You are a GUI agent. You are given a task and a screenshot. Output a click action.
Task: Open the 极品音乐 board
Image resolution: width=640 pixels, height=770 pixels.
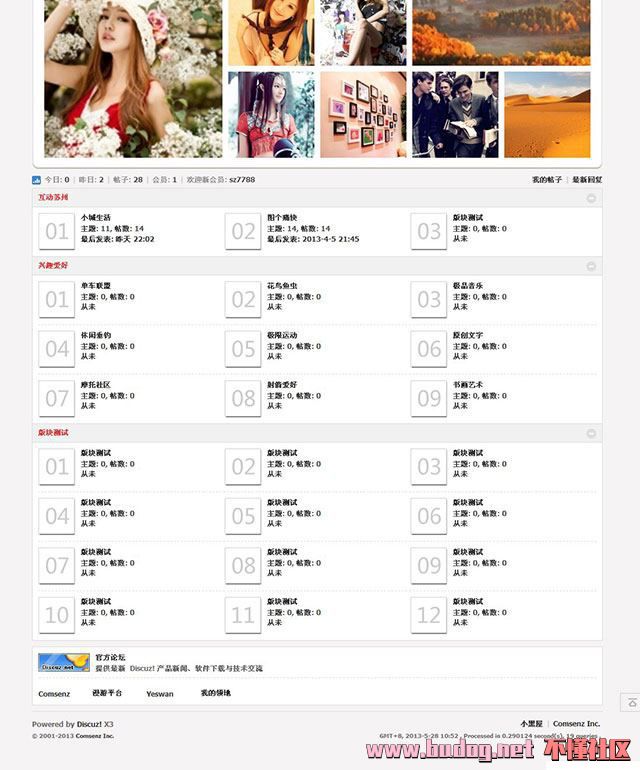pyautogui.click(x=467, y=286)
